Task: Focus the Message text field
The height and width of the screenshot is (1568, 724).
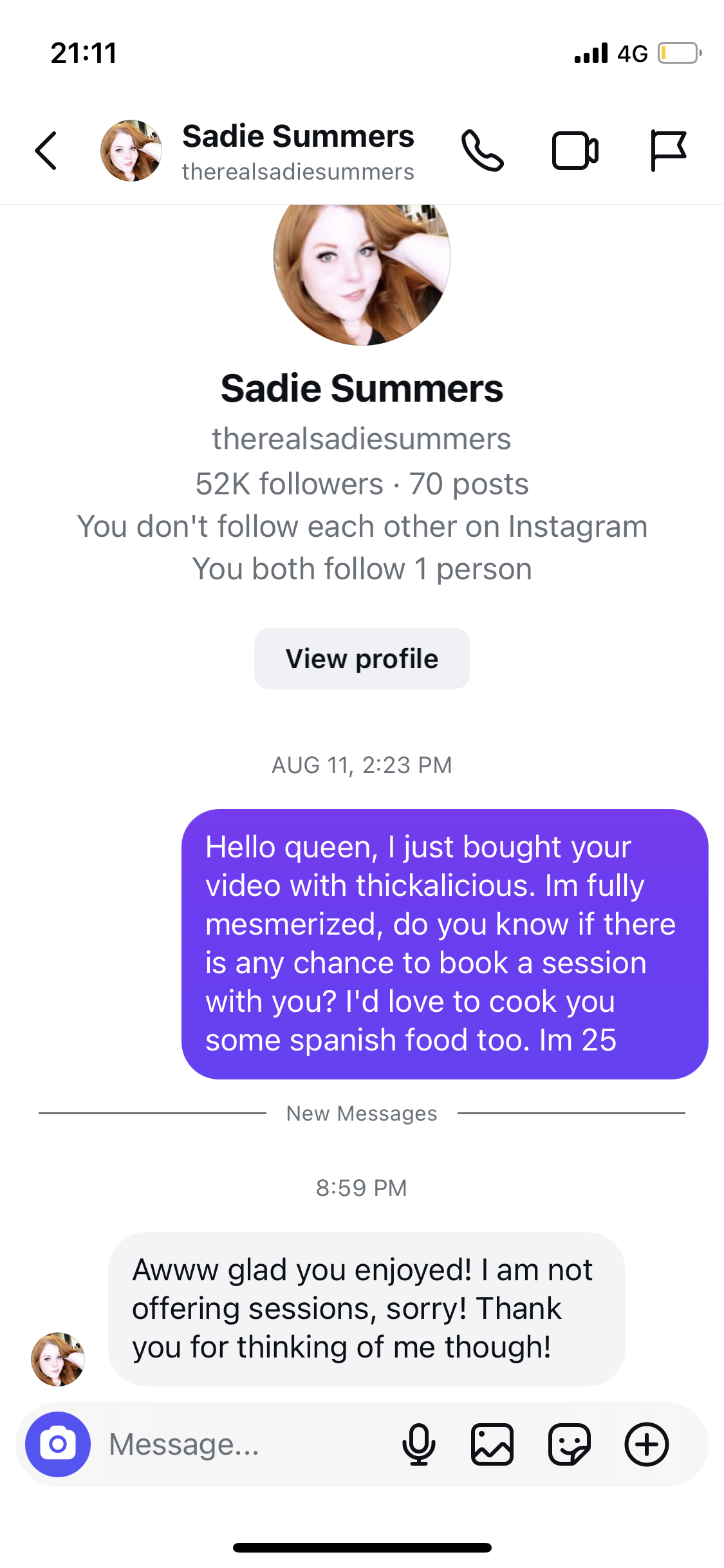Action: [245, 1444]
